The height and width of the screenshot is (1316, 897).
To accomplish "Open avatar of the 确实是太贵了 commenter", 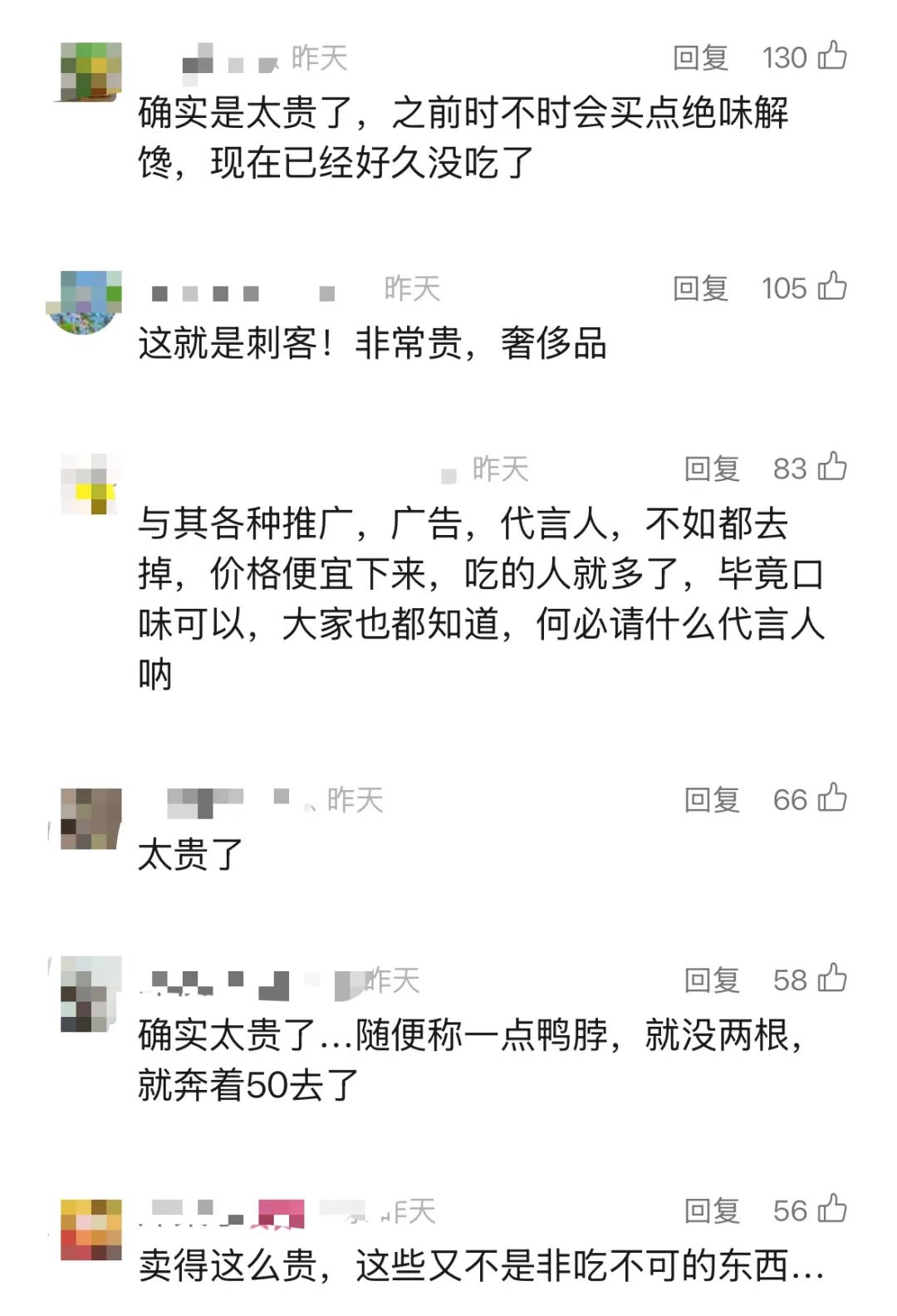I will coord(91,71).
